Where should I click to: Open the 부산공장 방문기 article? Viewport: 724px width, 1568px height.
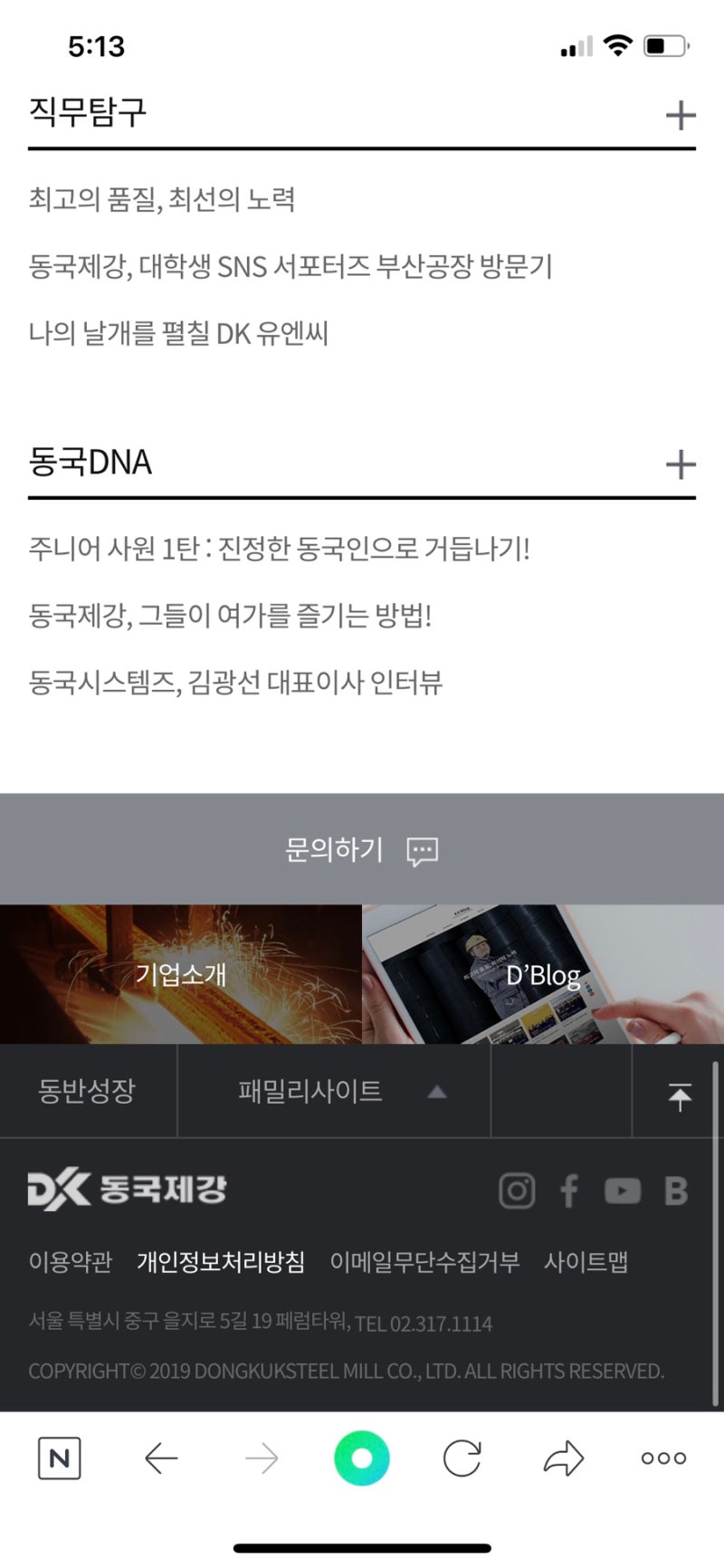pos(290,267)
